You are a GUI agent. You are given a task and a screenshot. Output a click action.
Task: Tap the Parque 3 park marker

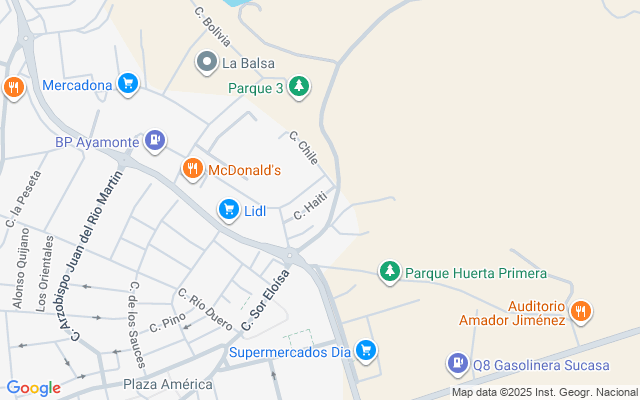click(298, 88)
